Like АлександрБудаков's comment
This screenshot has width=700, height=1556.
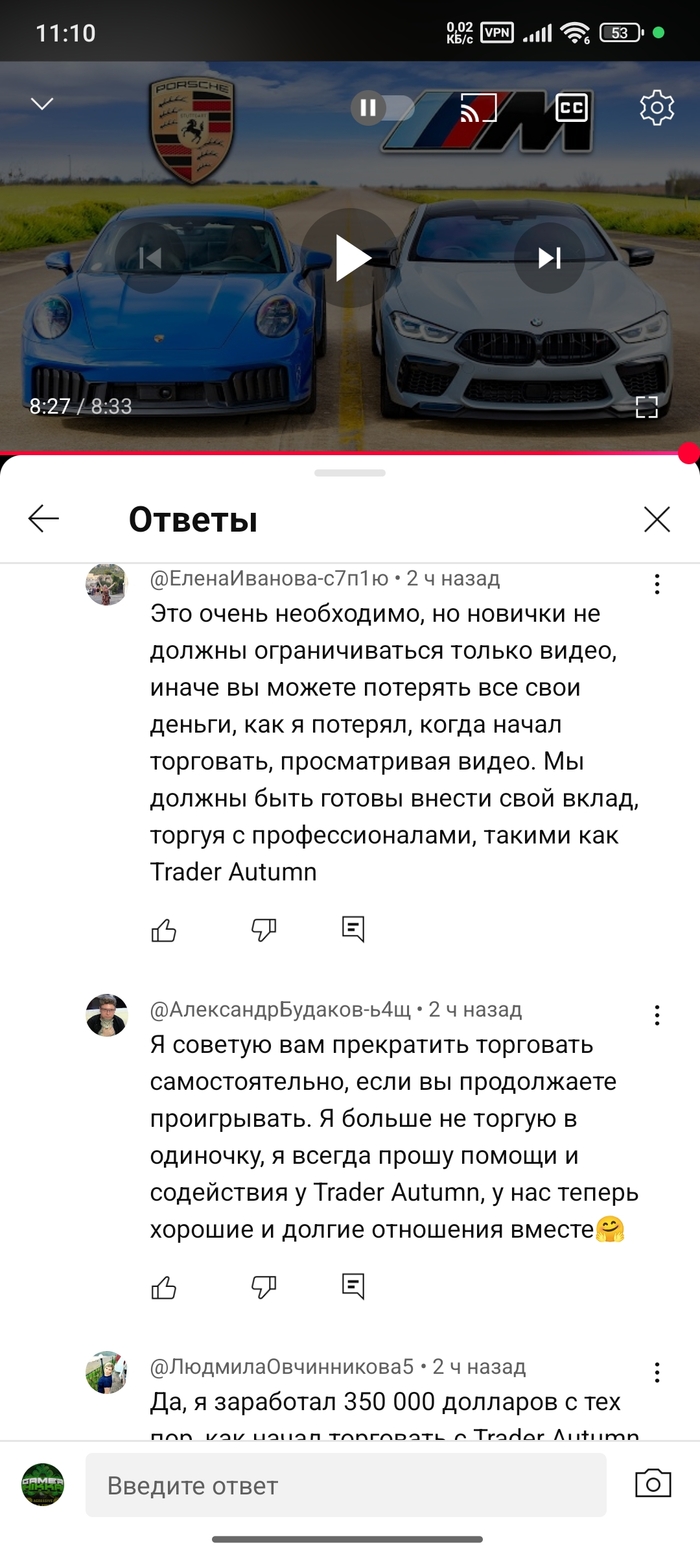pyautogui.click(x=164, y=1287)
